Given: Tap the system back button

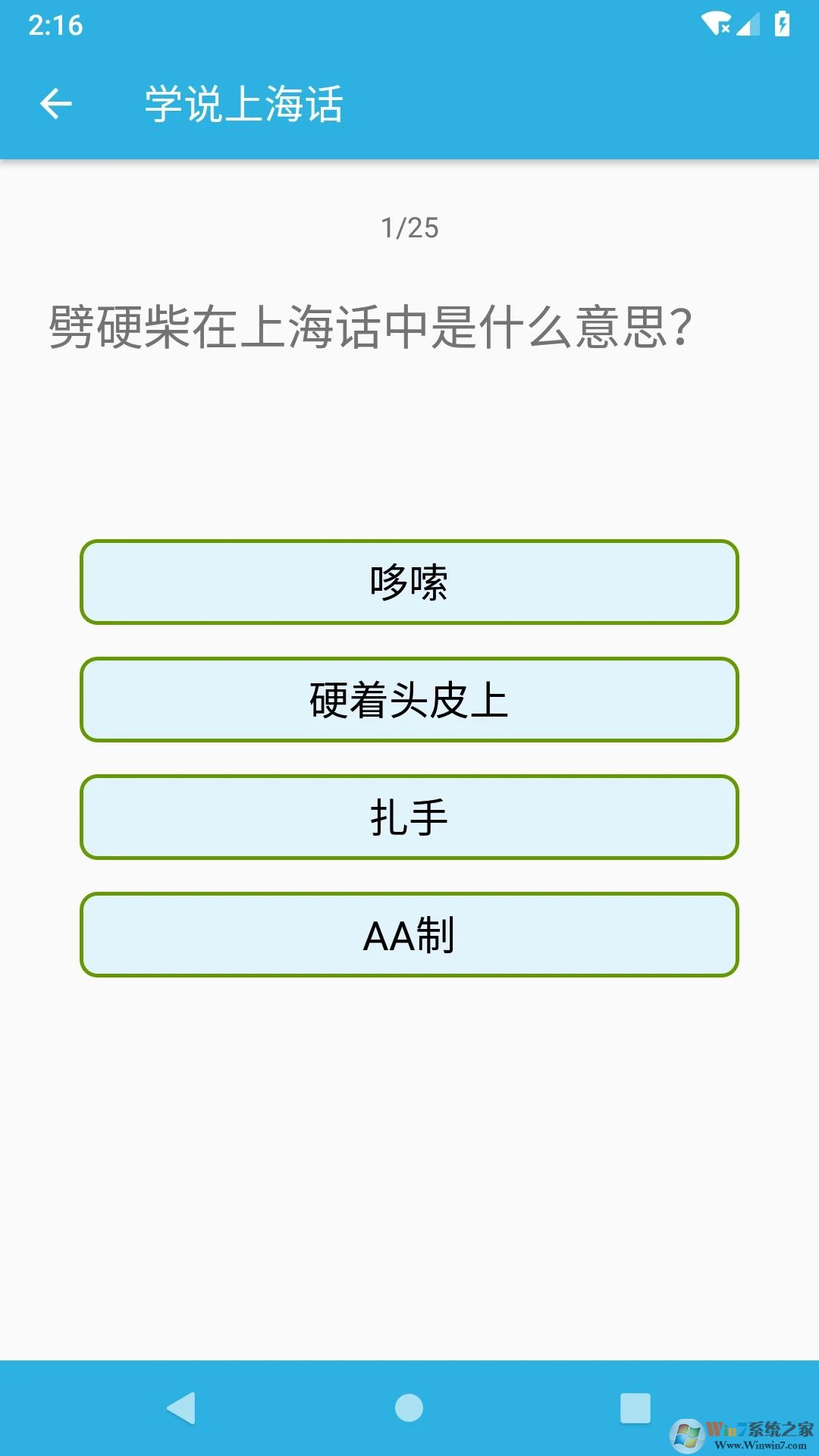Looking at the screenshot, I should (182, 1408).
